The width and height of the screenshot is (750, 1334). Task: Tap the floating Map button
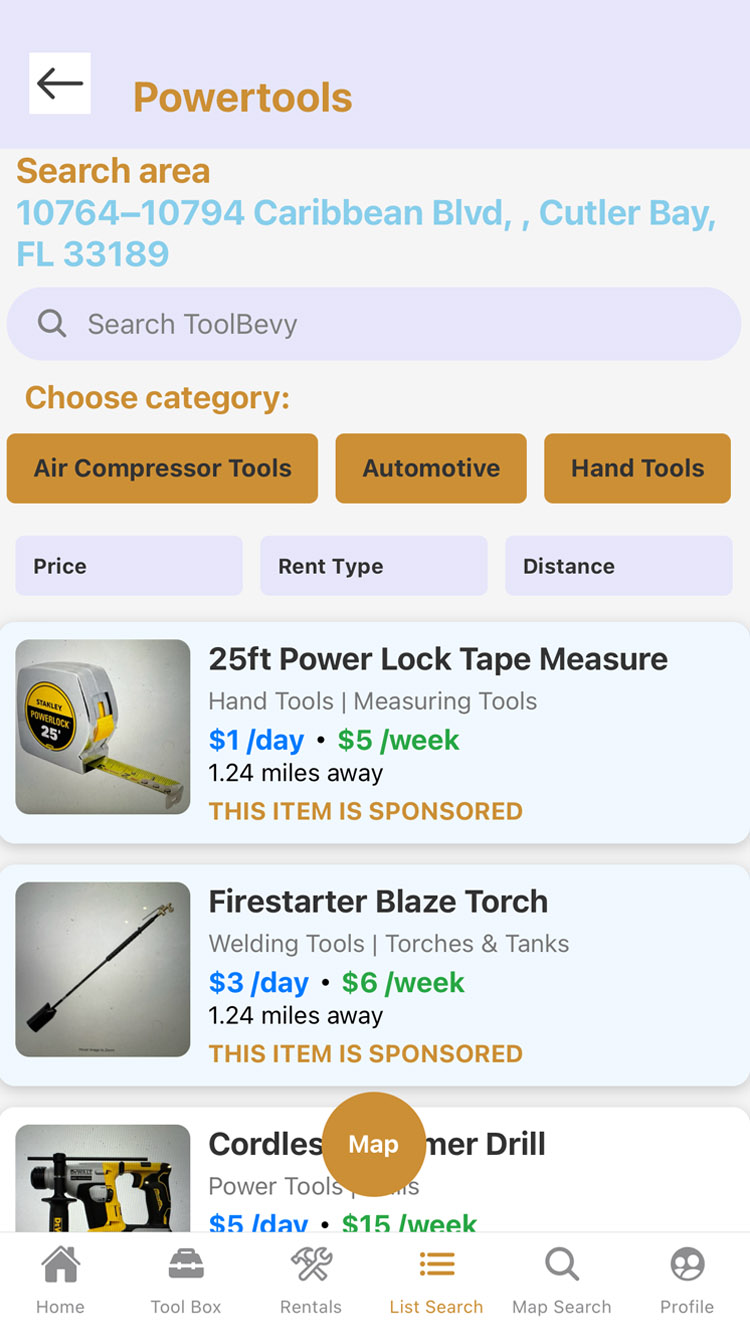(373, 1144)
